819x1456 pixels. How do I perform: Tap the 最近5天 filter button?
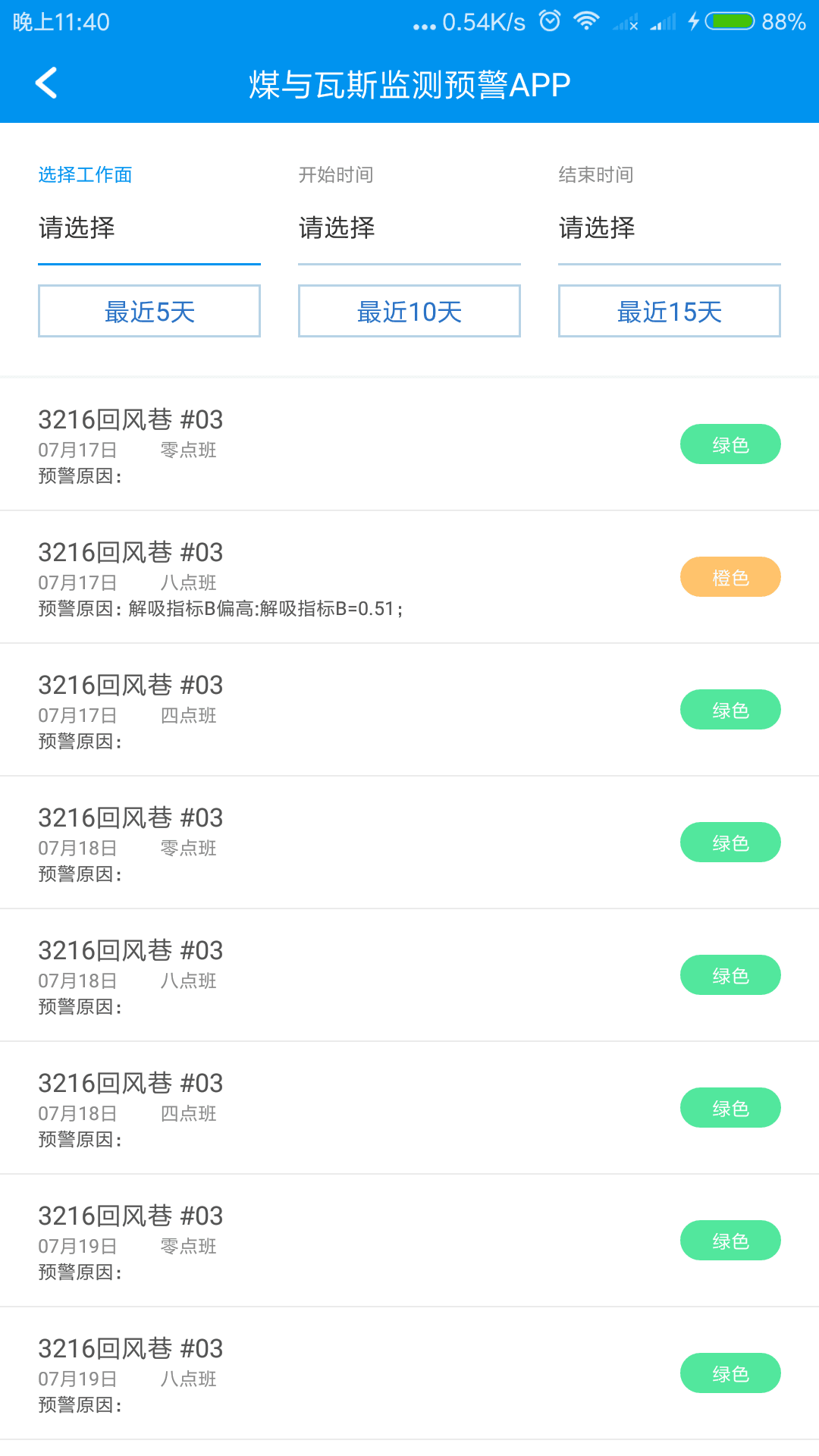149,311
